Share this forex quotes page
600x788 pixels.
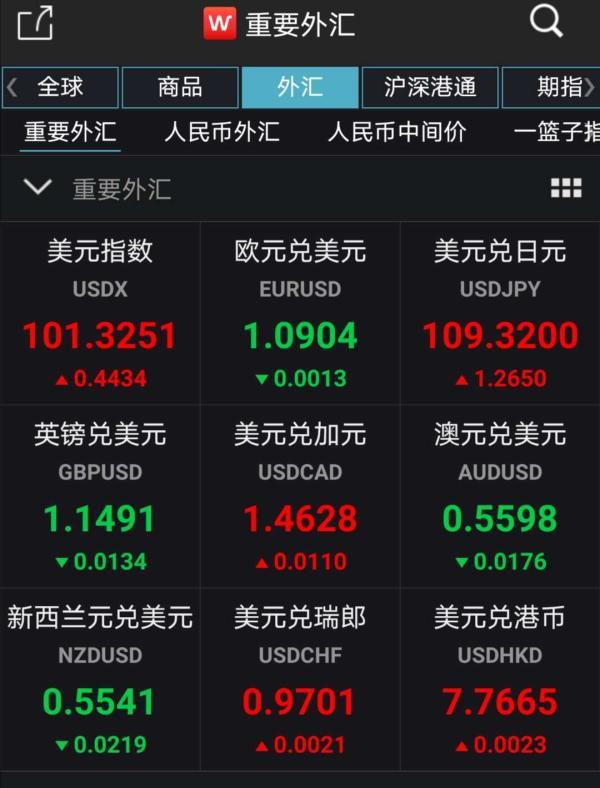click(x=35, y=22)
